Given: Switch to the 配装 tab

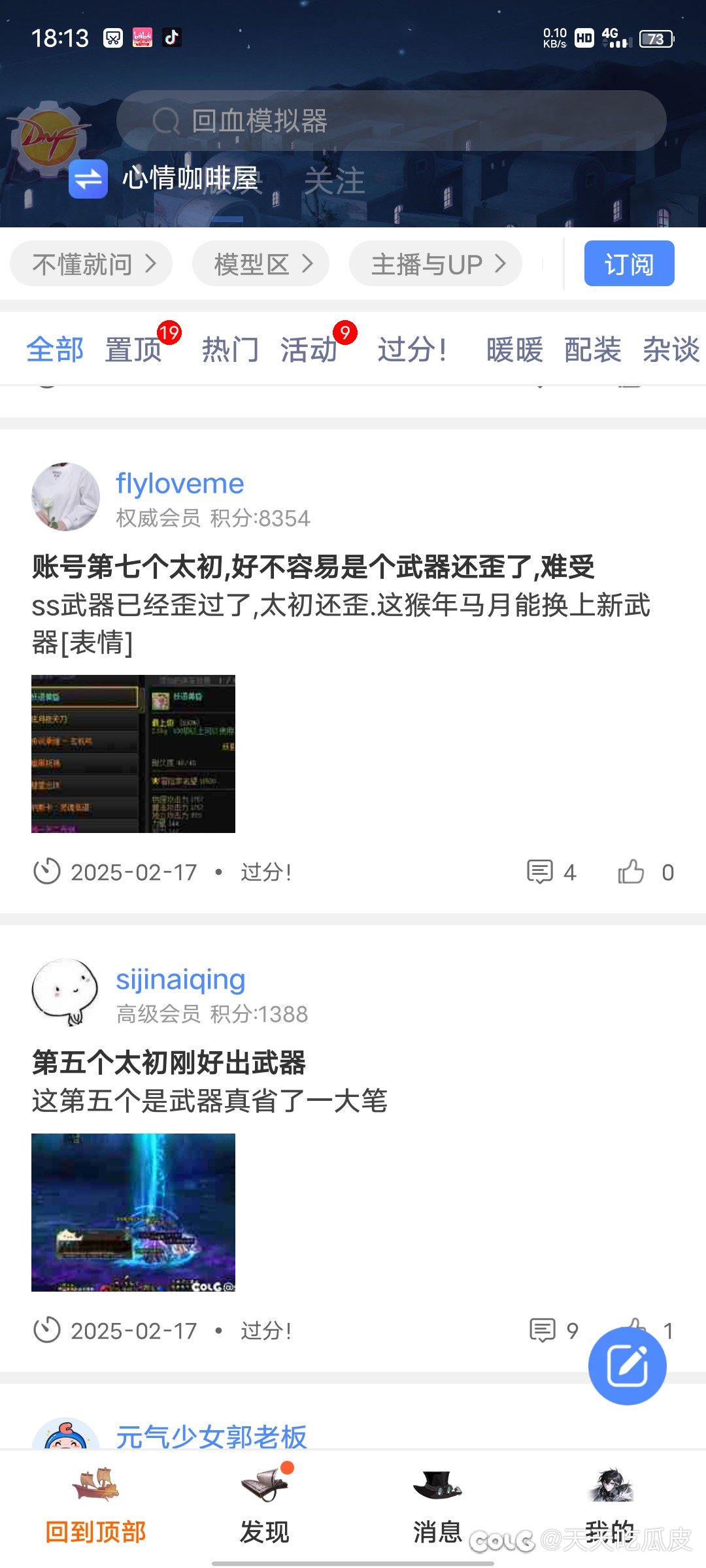Looking at the screenshot, I should [x=592, y=350].
